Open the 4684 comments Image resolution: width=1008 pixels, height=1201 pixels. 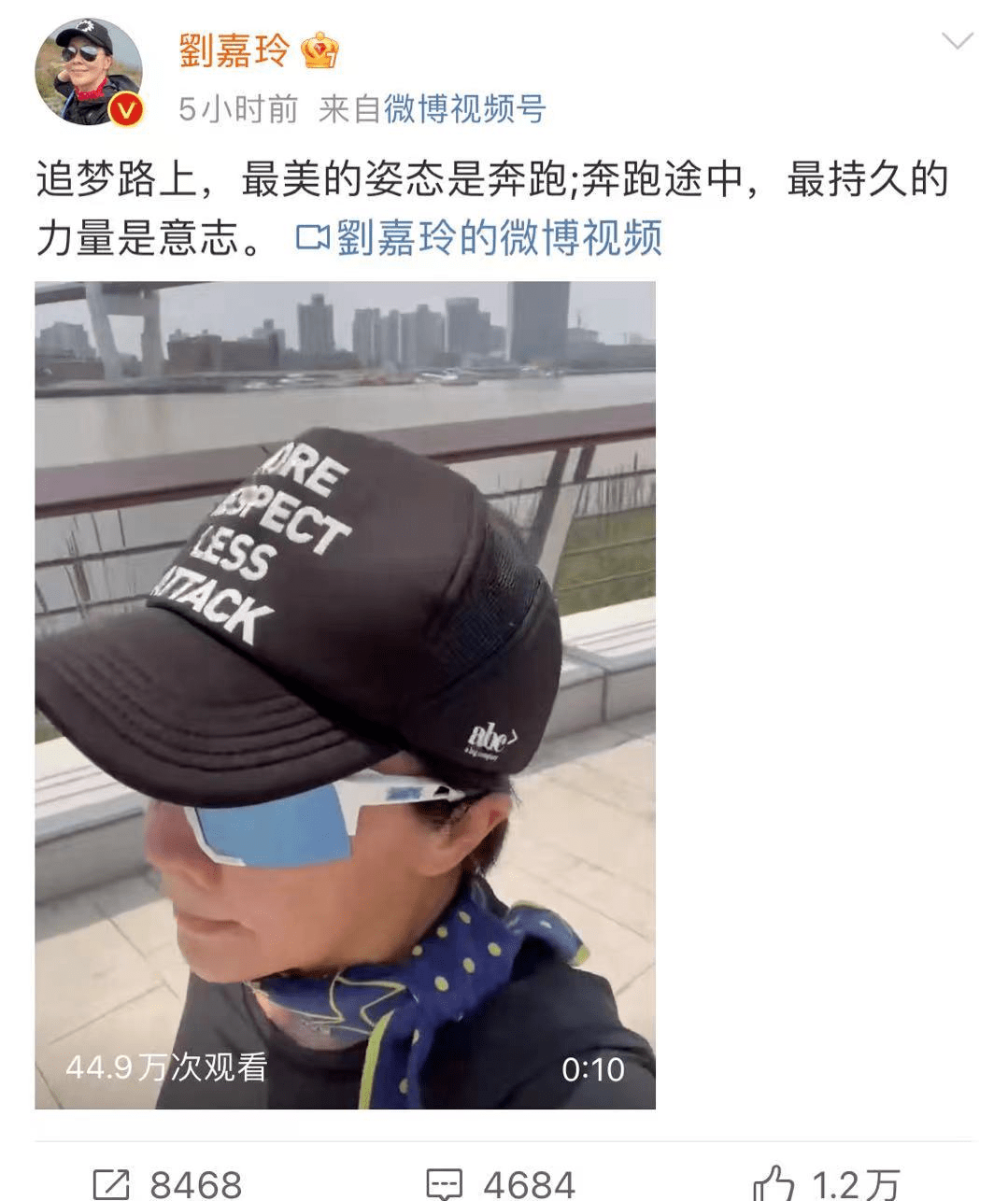pos(501,1183)
